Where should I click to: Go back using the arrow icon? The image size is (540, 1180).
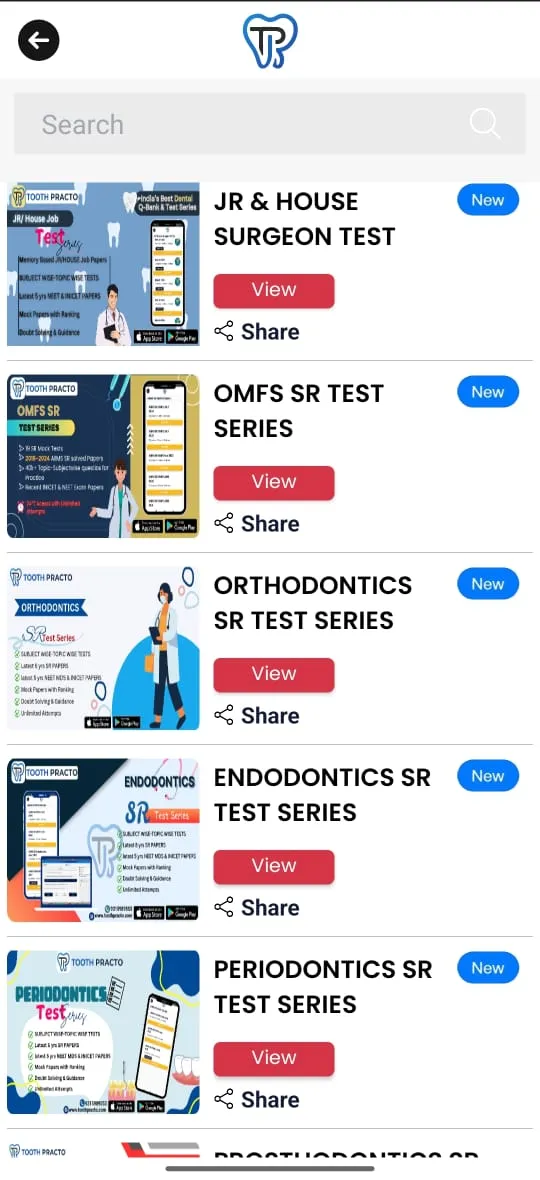pos(38,40)
